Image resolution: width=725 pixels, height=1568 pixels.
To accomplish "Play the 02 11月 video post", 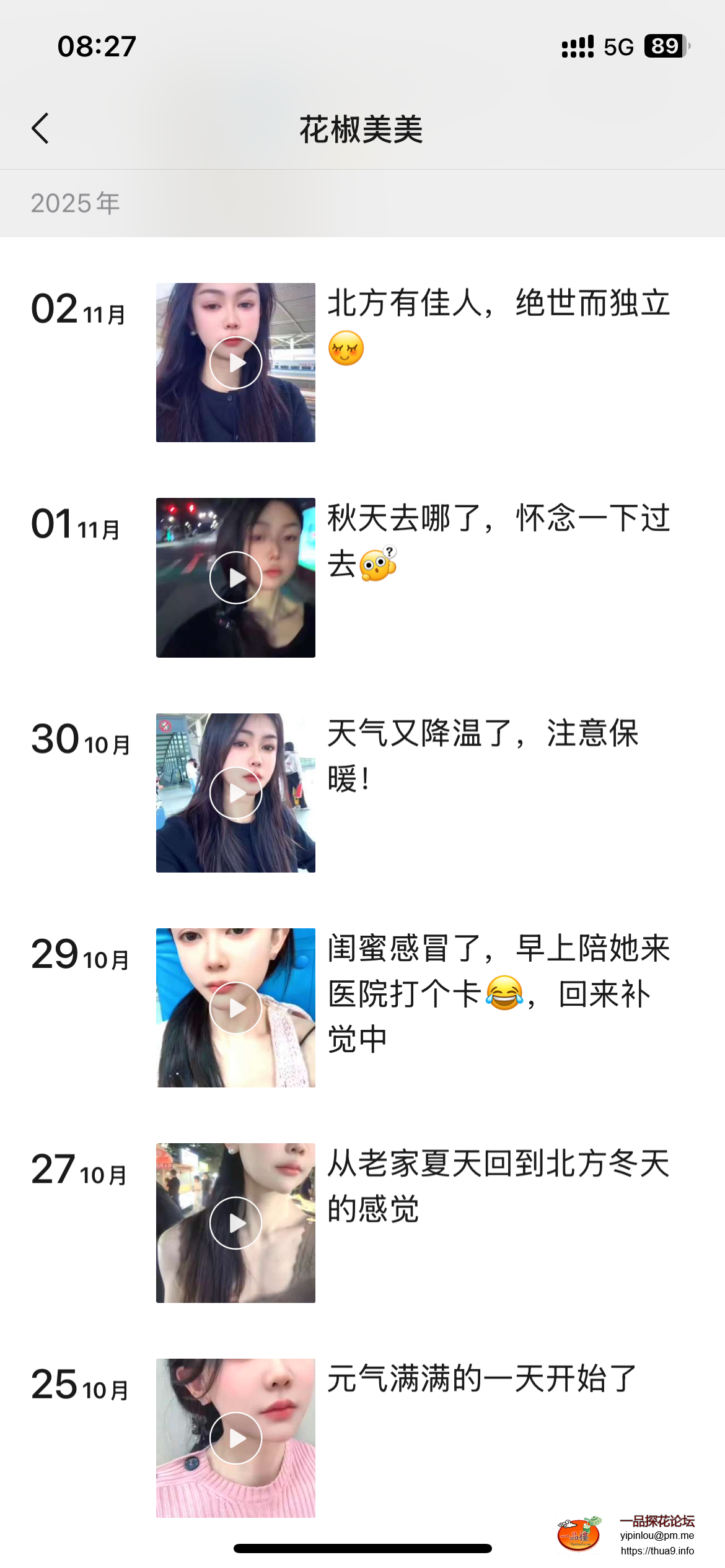I will point(235,363).
